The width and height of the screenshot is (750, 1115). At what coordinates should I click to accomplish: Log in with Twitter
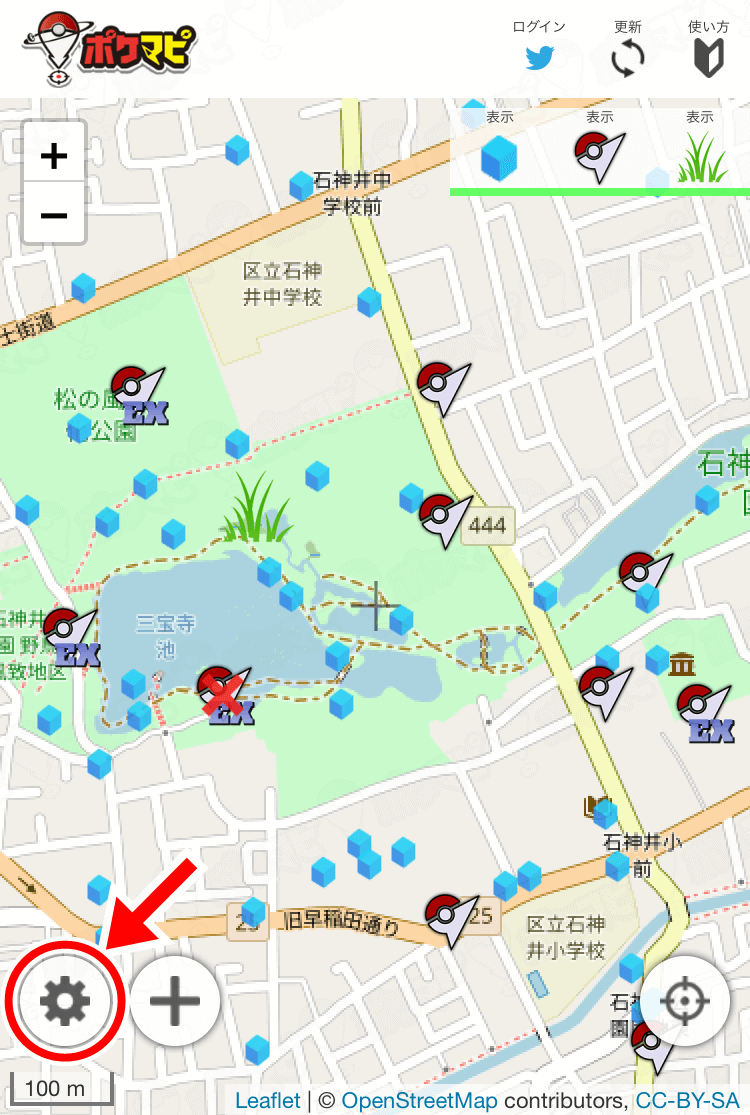pyautogui.click(x=539, y=49)
